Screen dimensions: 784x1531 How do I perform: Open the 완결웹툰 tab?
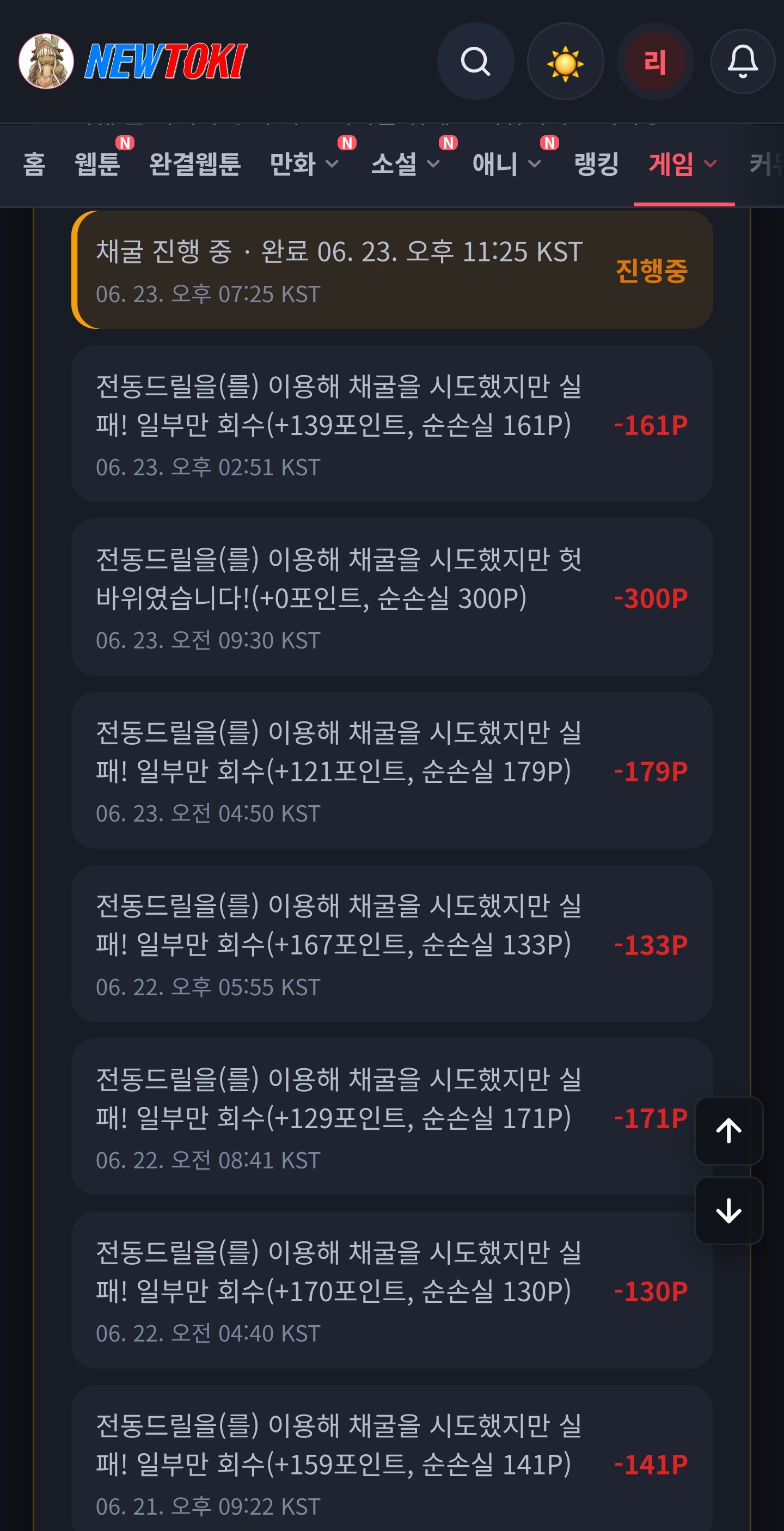(x=195, y=164)
